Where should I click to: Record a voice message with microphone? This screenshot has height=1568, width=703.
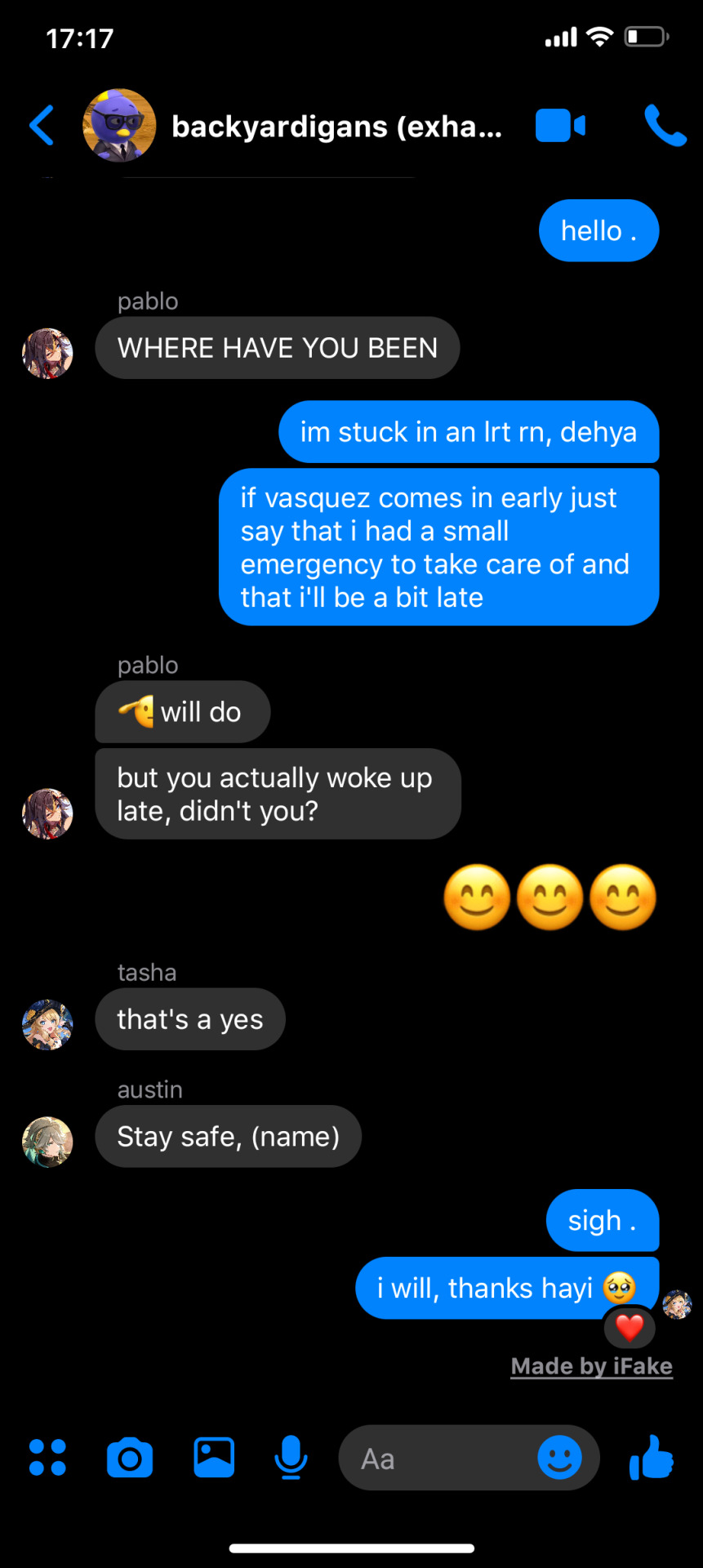[x=291, y=1458]
